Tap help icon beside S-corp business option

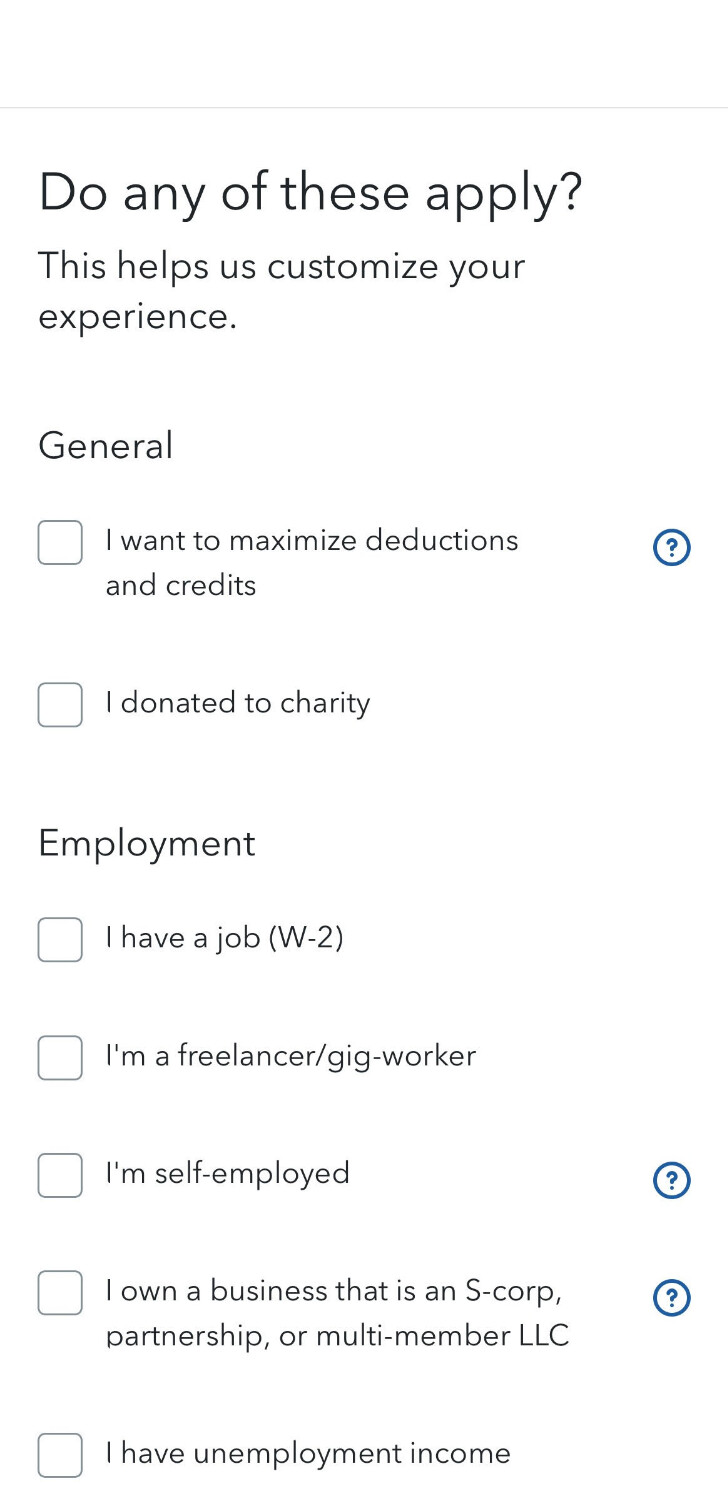click(671, 1298)
